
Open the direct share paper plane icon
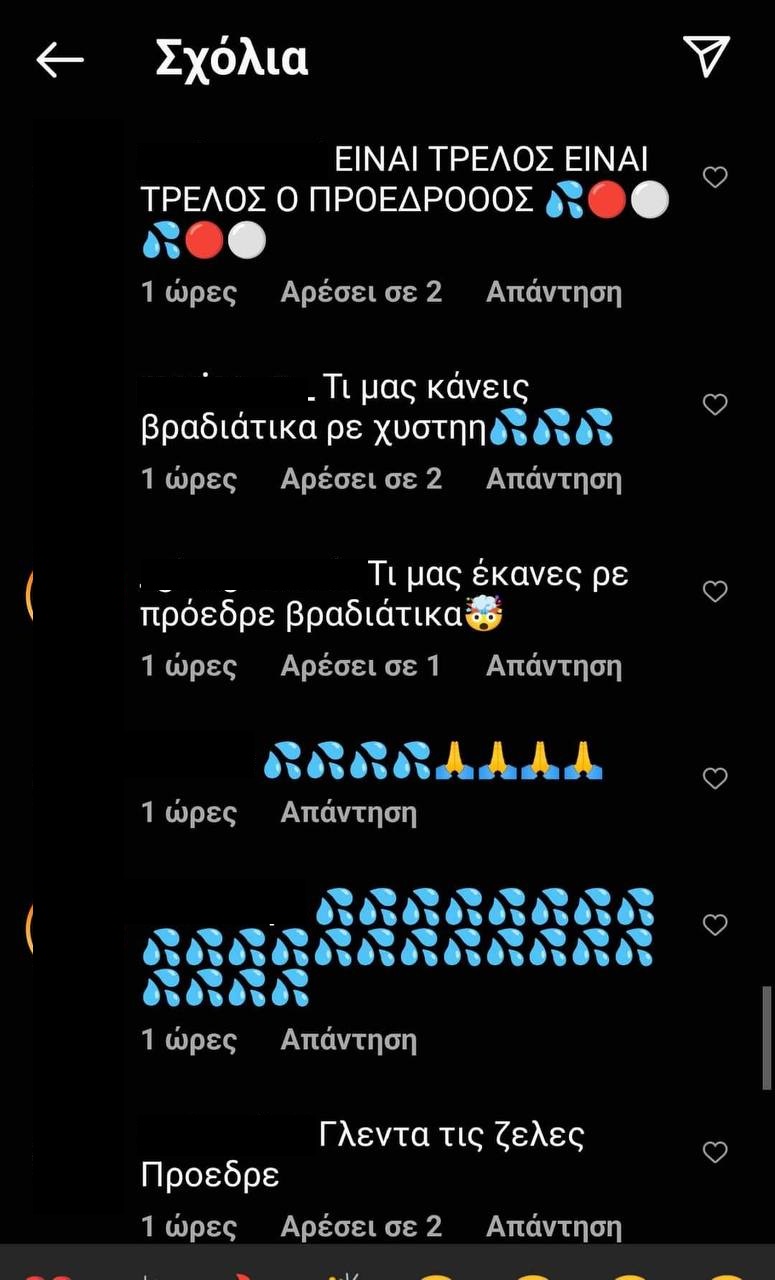[706, 57]
